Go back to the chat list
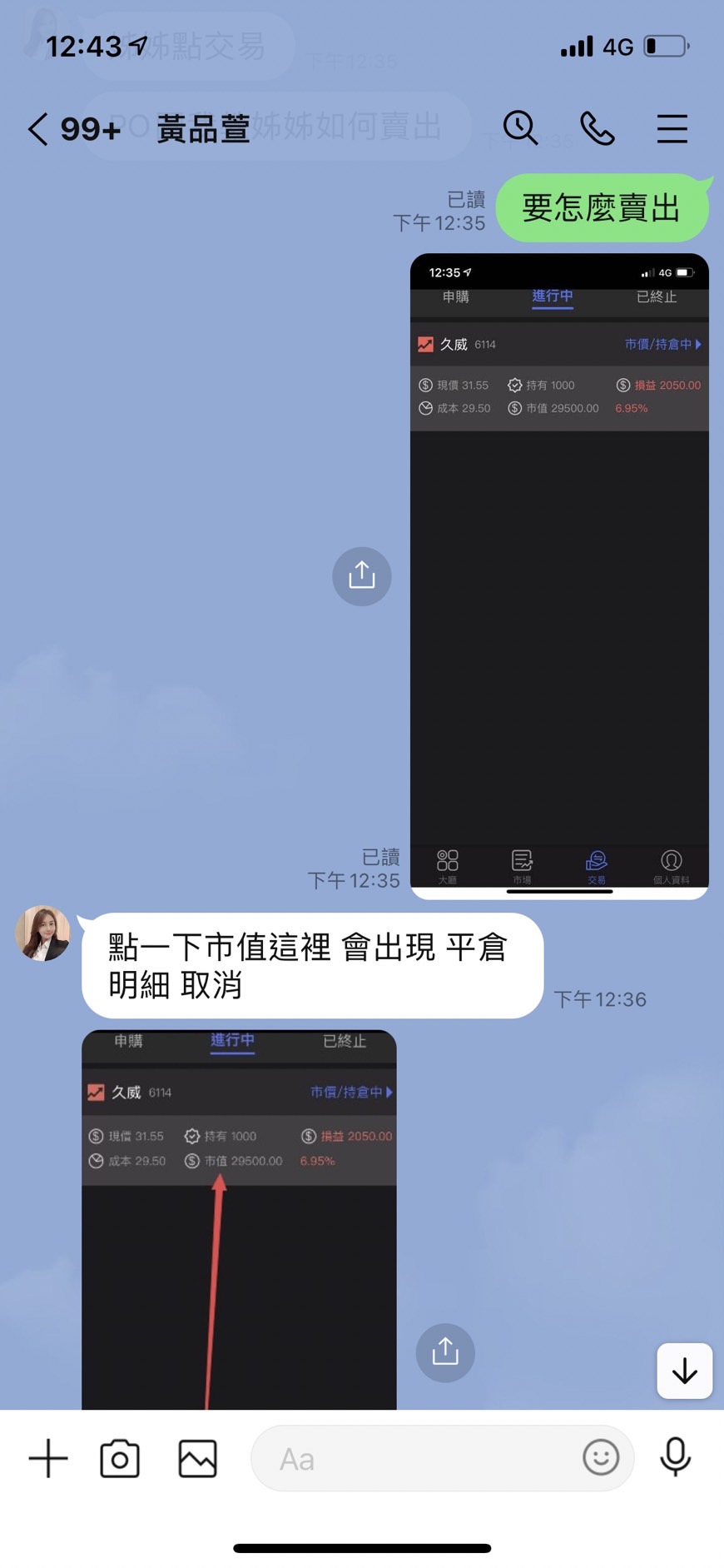This screenshot has height=1568, width=724. [38, 129]
